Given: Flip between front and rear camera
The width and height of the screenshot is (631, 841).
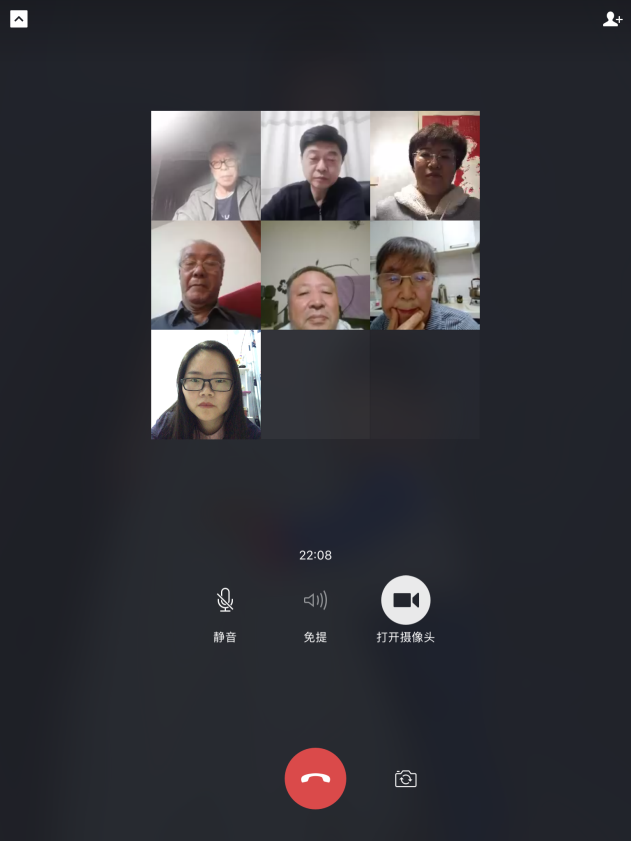Looking at the screenshot, I should [x=405, y=779].
